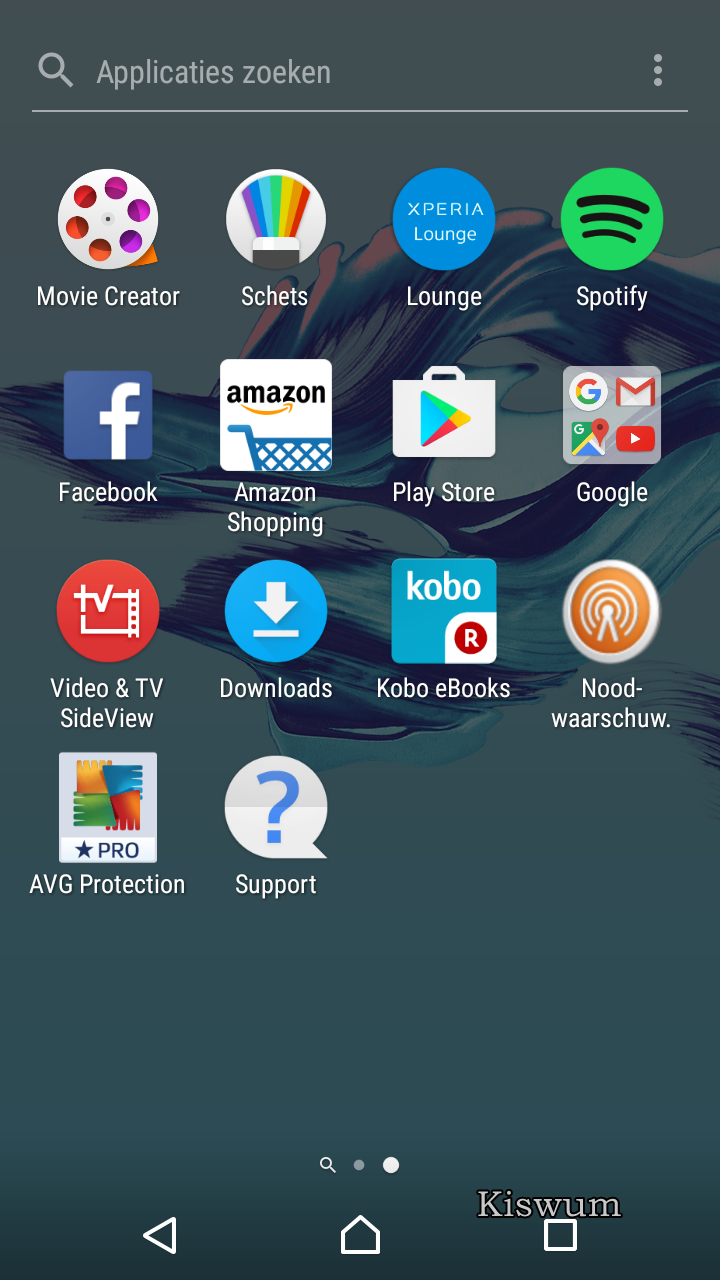The image size is (720, 1280).
Task: Launch Amazon Shopping
Action: click(275, 415)
